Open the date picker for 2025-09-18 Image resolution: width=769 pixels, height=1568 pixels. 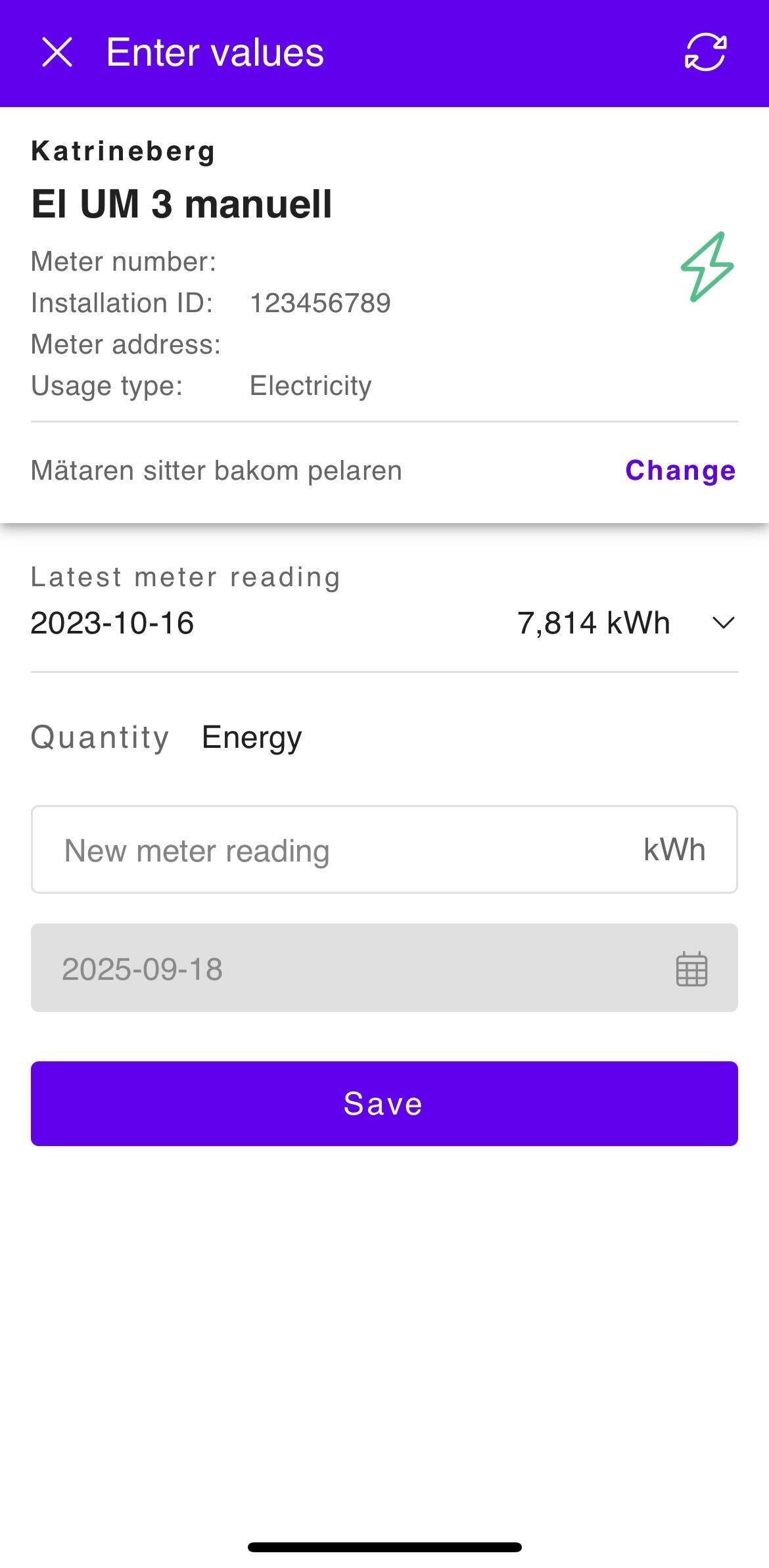click(x=691, y=968)
